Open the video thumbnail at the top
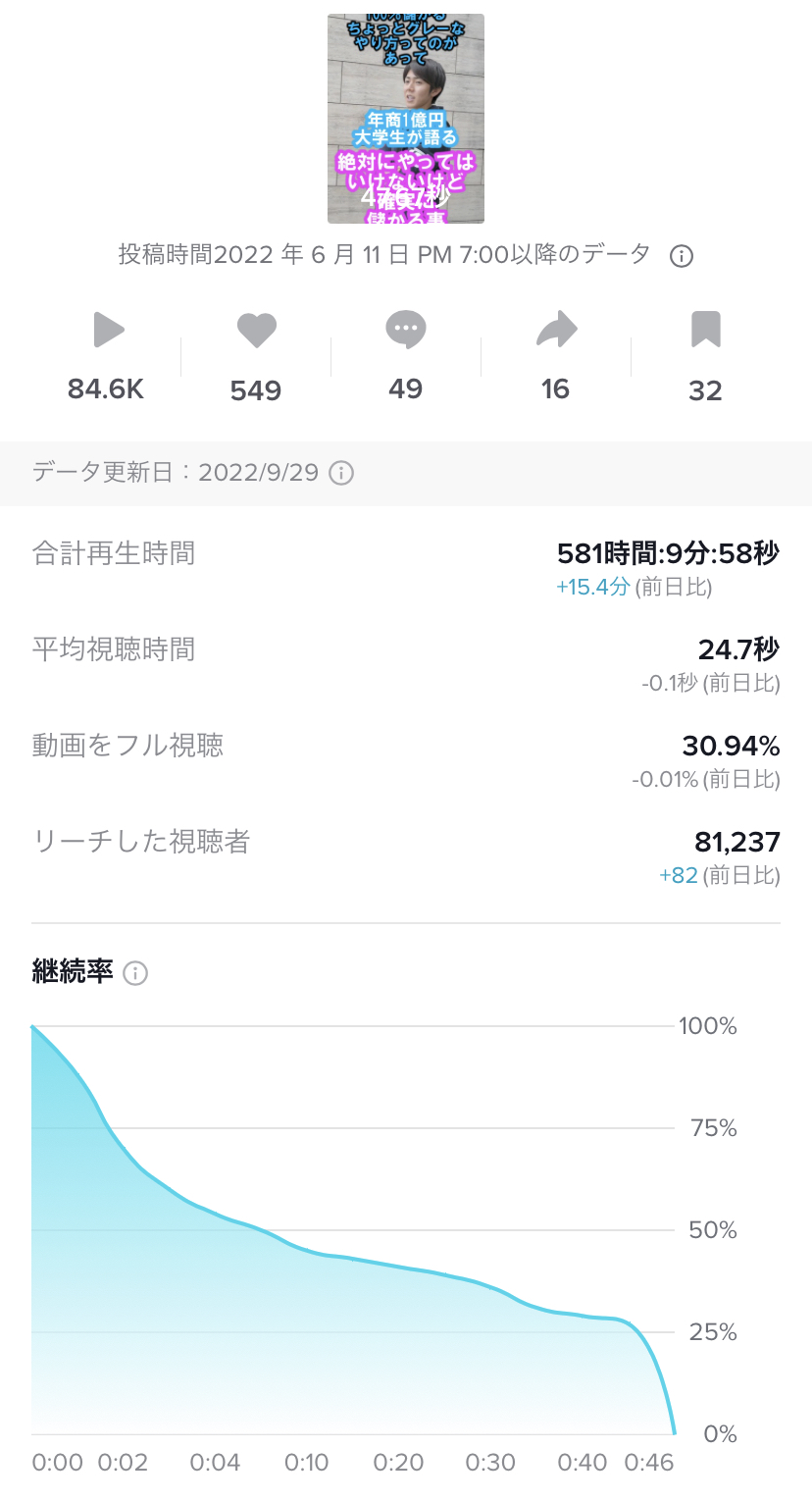The image size is (812, 1501). 405,119
